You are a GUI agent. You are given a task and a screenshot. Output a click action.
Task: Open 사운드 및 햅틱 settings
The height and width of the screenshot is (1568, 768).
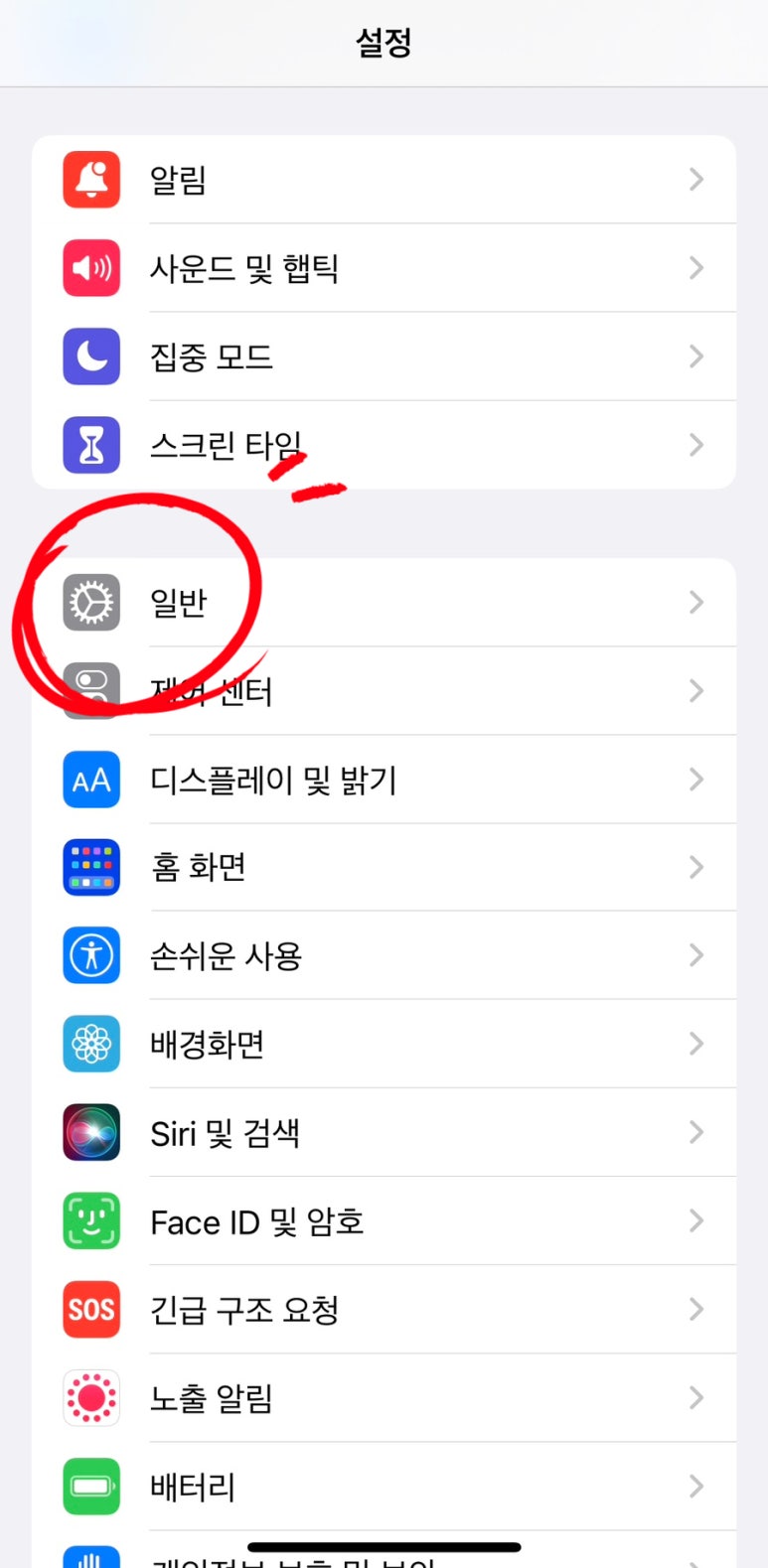(384, 268)
